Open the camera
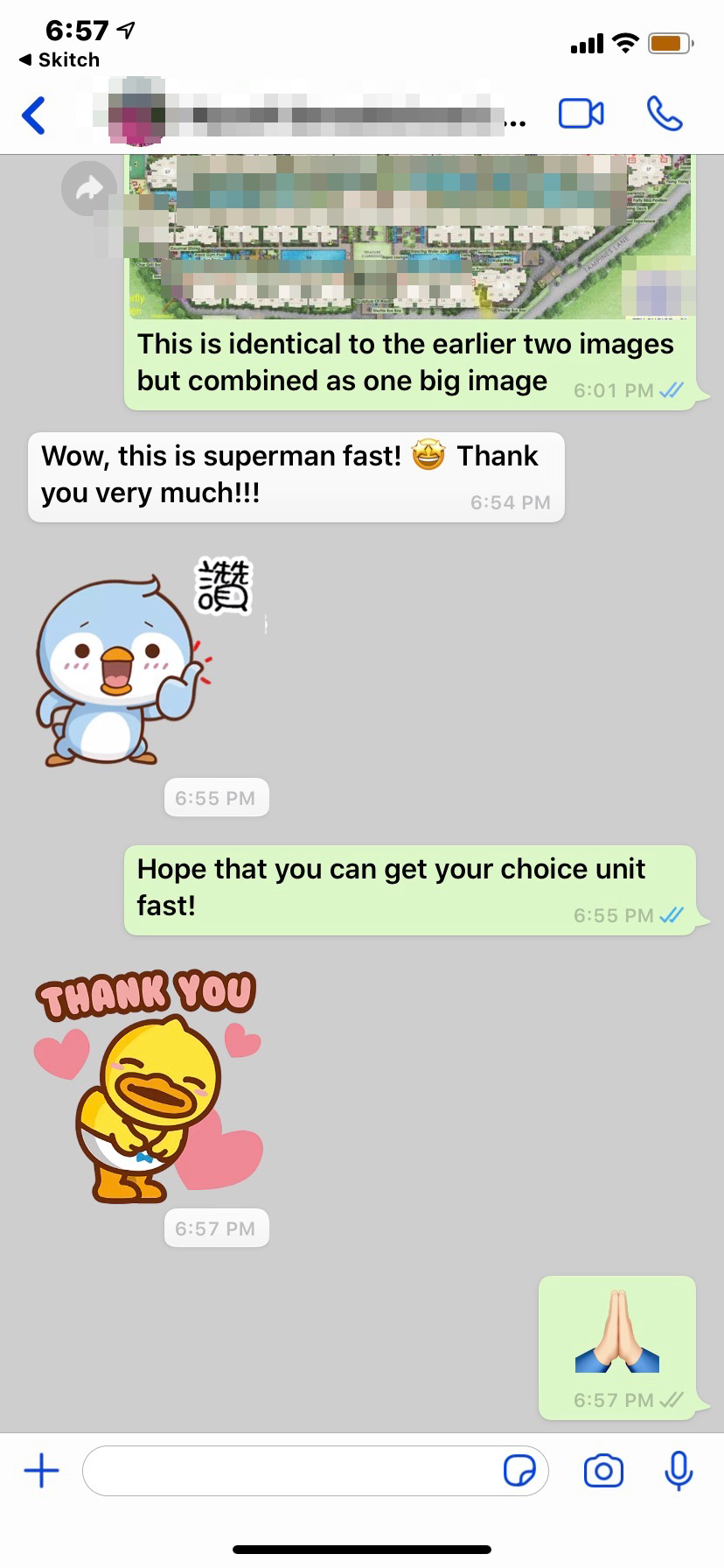The image size is (724, 1568). 603,1471
